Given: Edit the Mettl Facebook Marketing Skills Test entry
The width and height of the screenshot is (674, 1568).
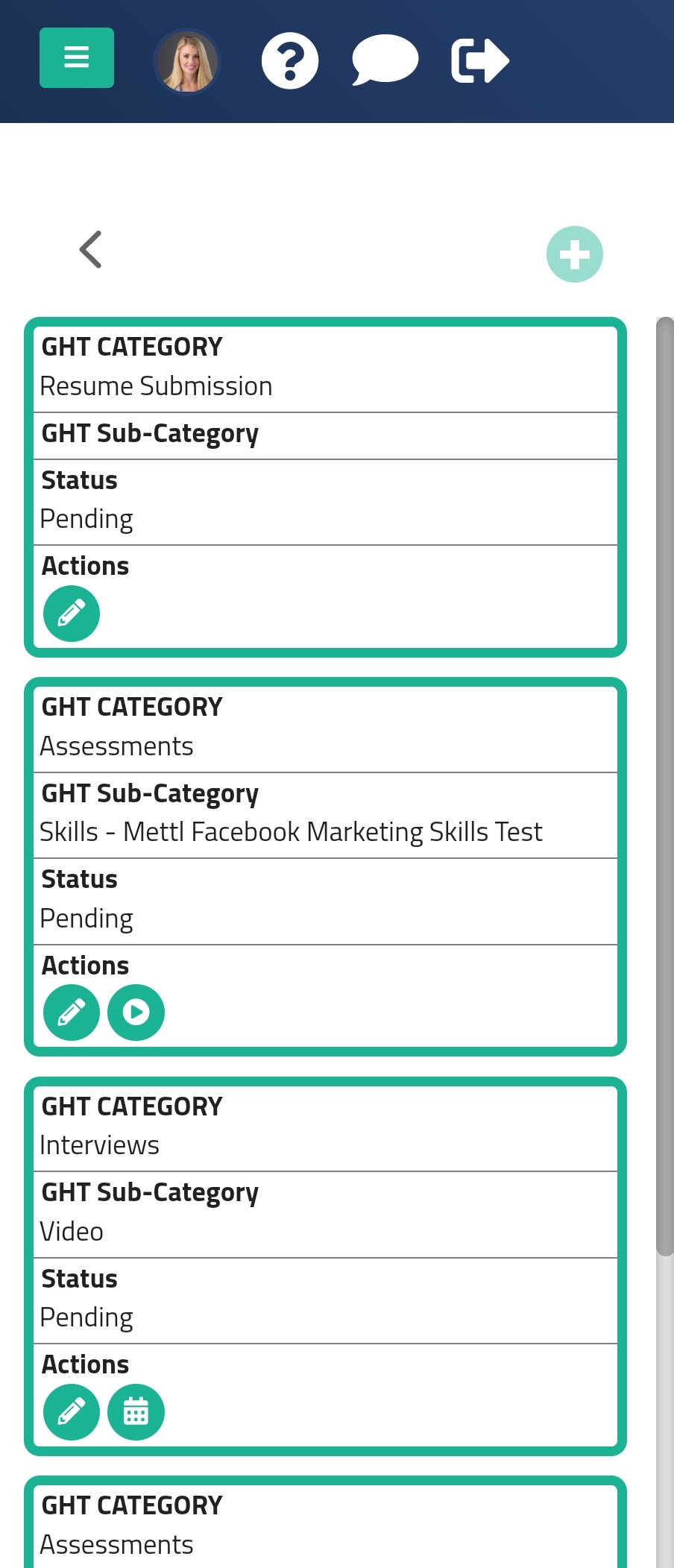Looking at the screenshot, I should (x=72, y=1013).
